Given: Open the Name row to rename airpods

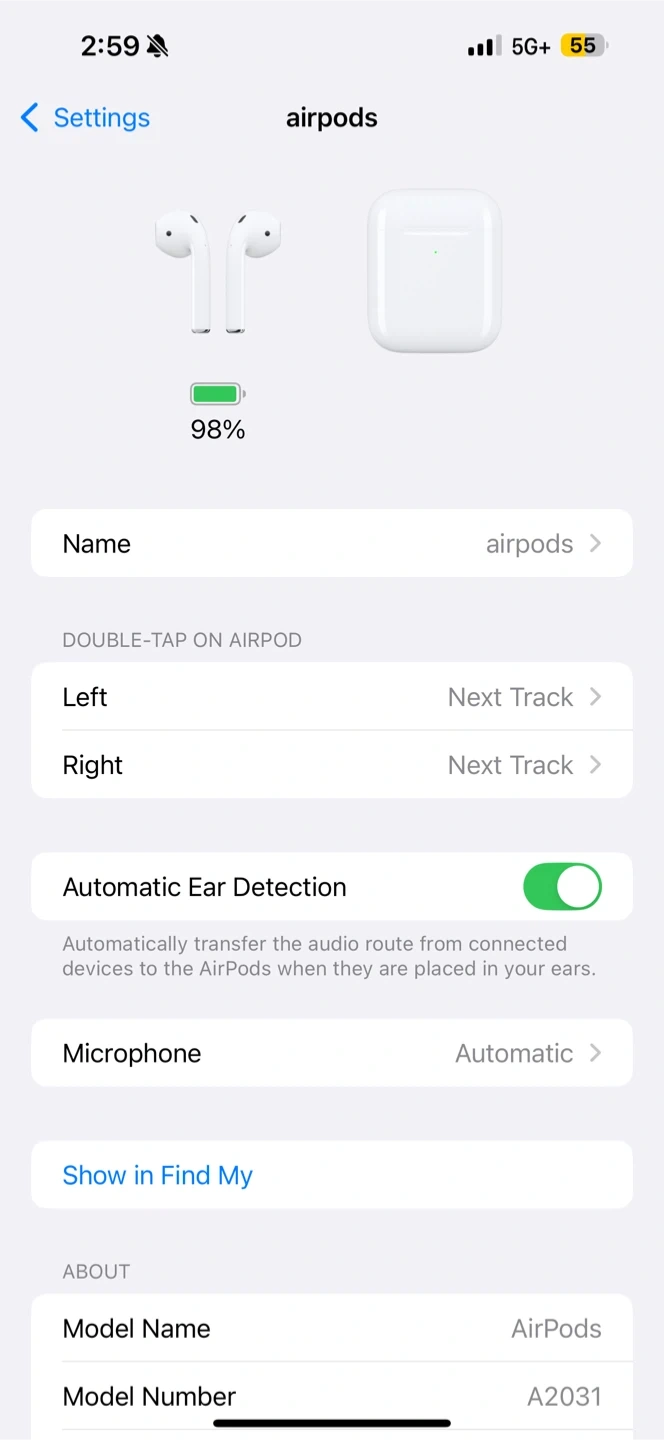Looking at the screenshot, I should click(332, 543).
